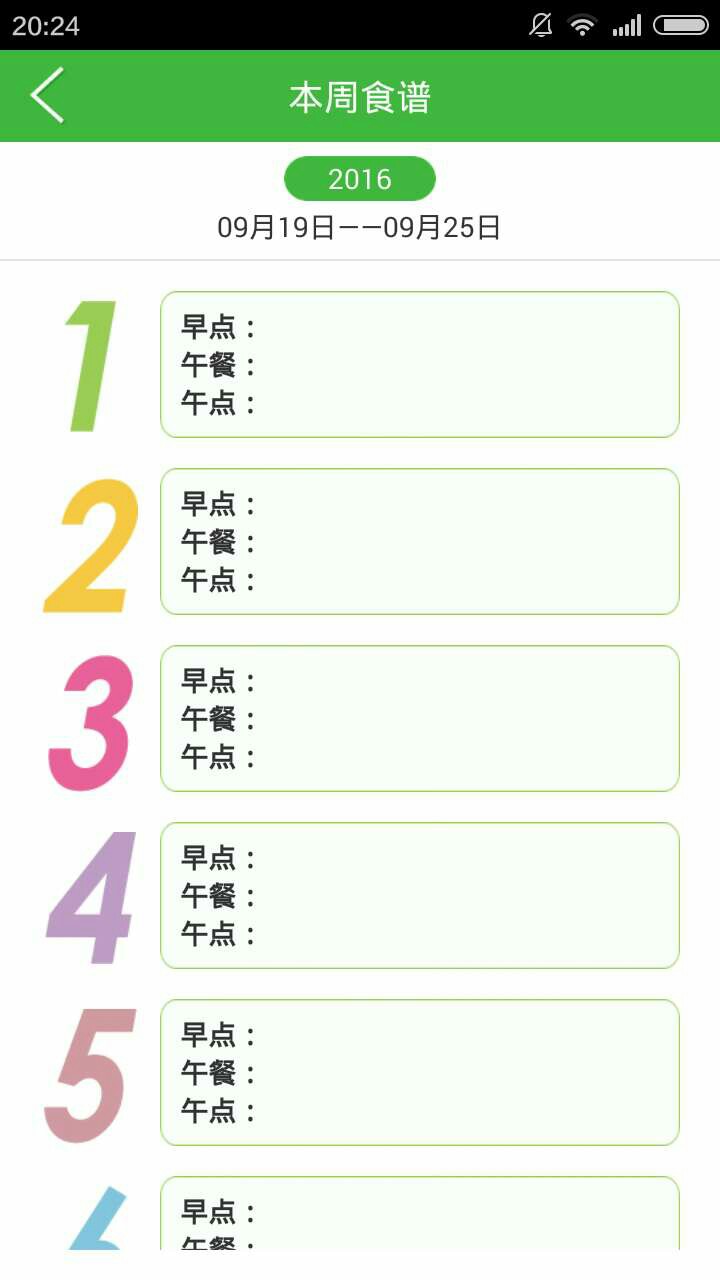Go back from the 本周食谱 screen
The width and height of the screenshot is (720, 1280).
click(x=47, y=96)
